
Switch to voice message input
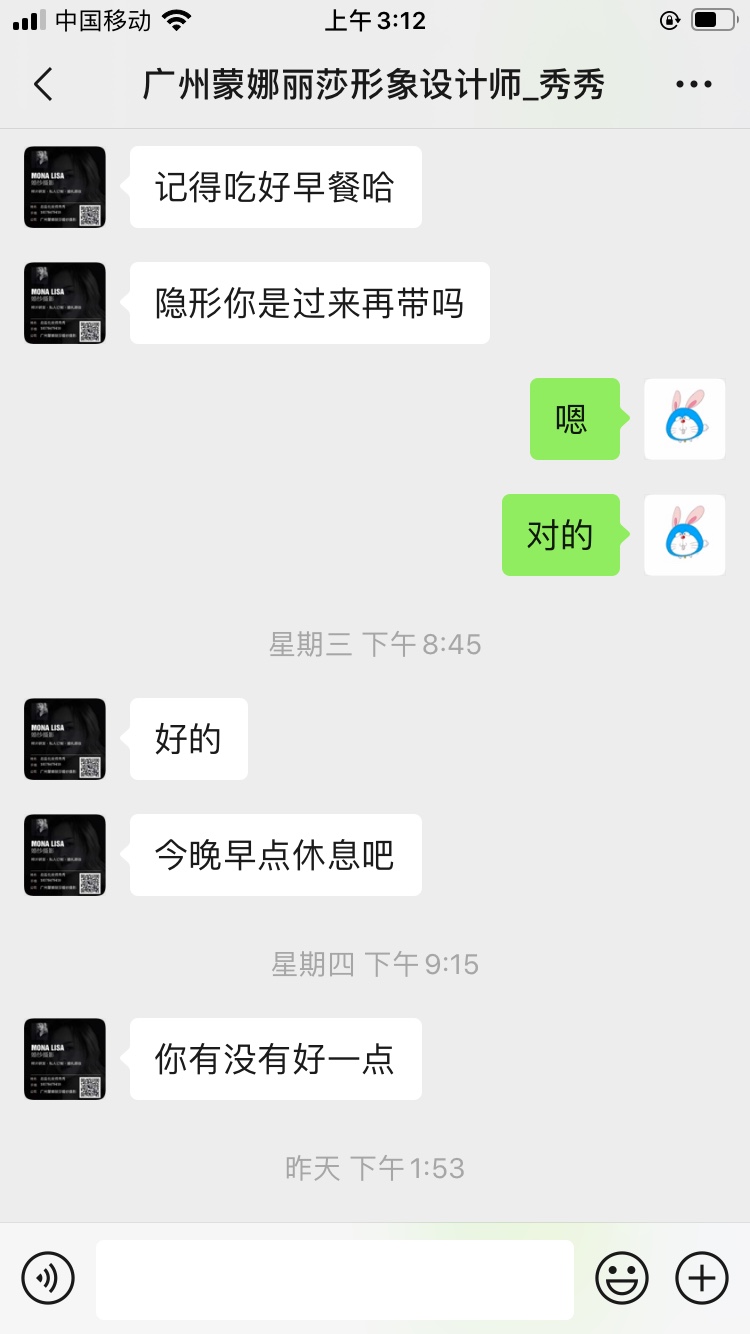coord(48,1278)
